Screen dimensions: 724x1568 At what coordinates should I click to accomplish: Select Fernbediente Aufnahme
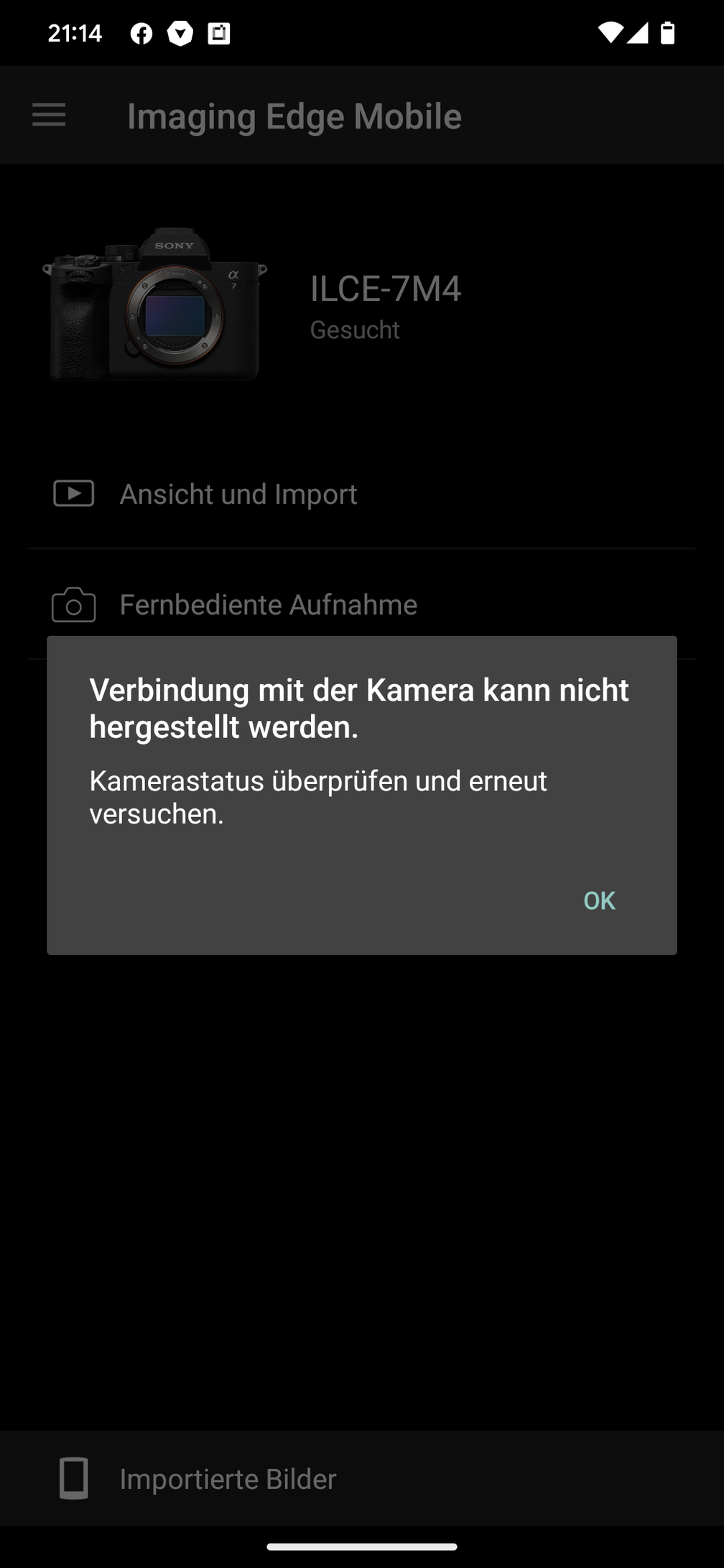click(x=268, y=605)
